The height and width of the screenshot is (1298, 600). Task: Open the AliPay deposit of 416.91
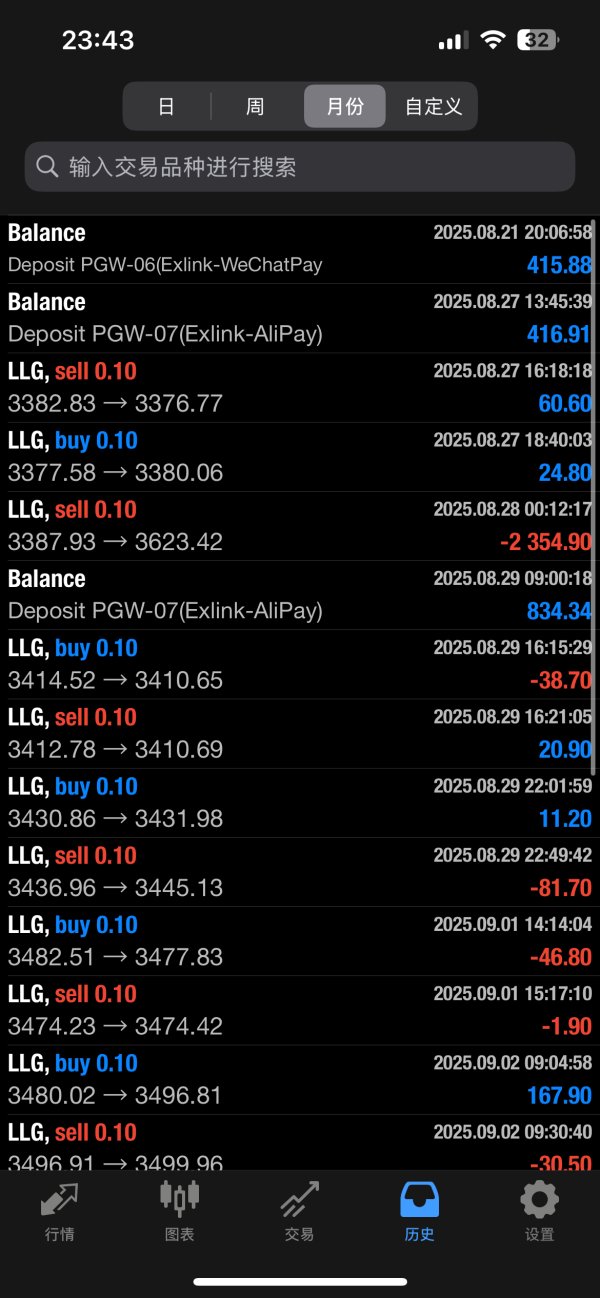point(300,318)
